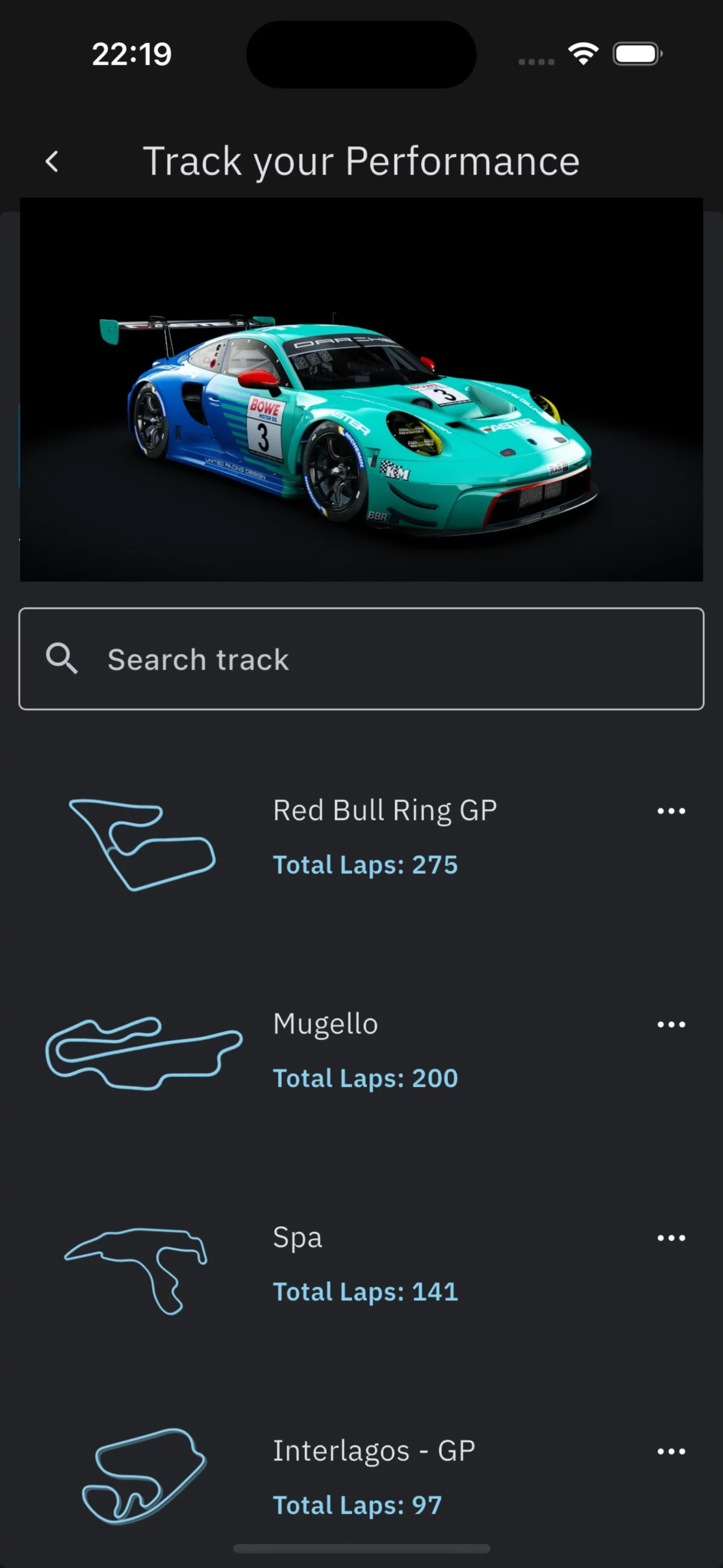Open more options for Red Bull Ring GP
723x1568 pixels.
click(671, 811)
